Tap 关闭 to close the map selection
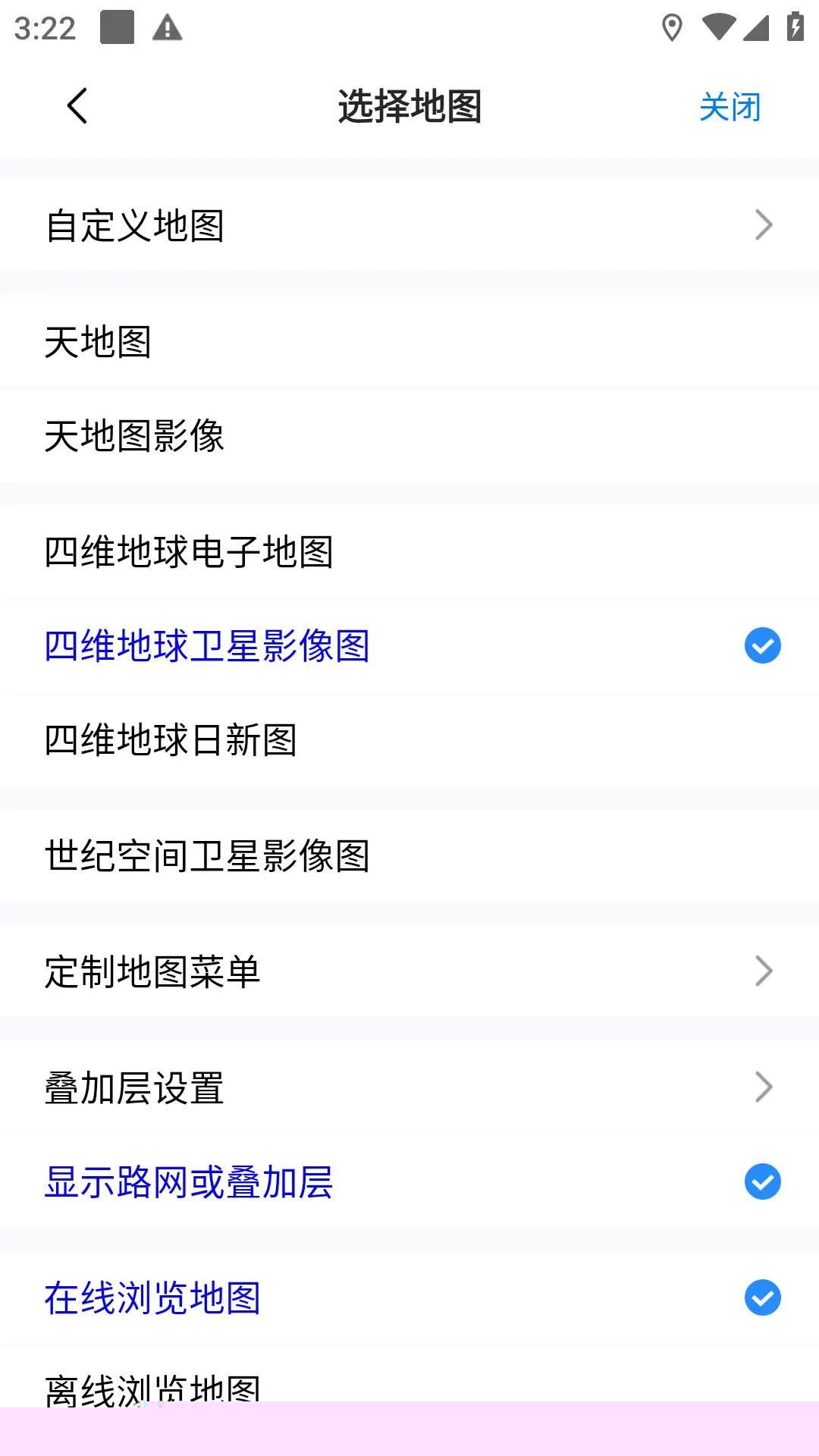Image resolution: width=819 pixels, height=1456 pixels. (x=730, y=107)
